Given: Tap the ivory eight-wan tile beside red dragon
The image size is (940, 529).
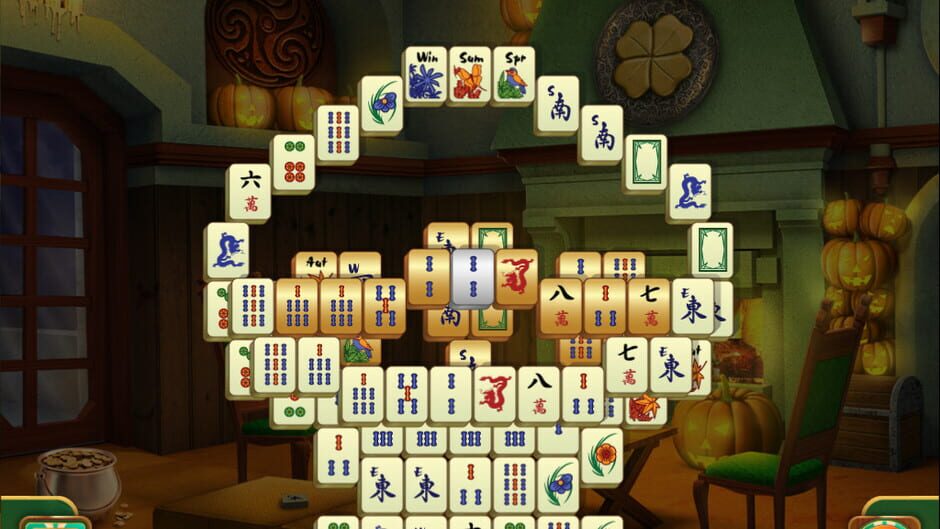Looking at the screenshot, I should (539, 394).
